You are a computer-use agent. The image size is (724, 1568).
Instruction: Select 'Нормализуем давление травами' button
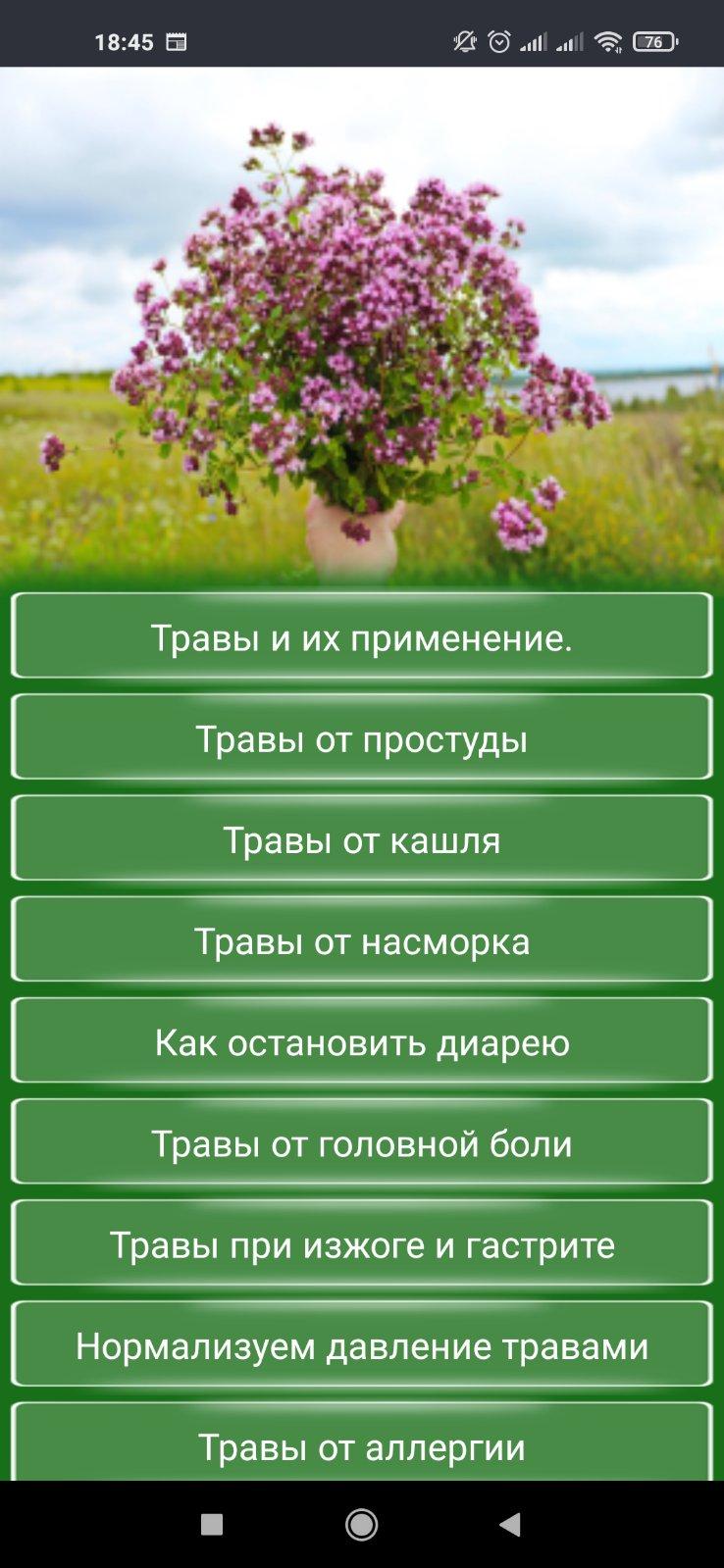pyautogui.click(x=361, y=1344)
